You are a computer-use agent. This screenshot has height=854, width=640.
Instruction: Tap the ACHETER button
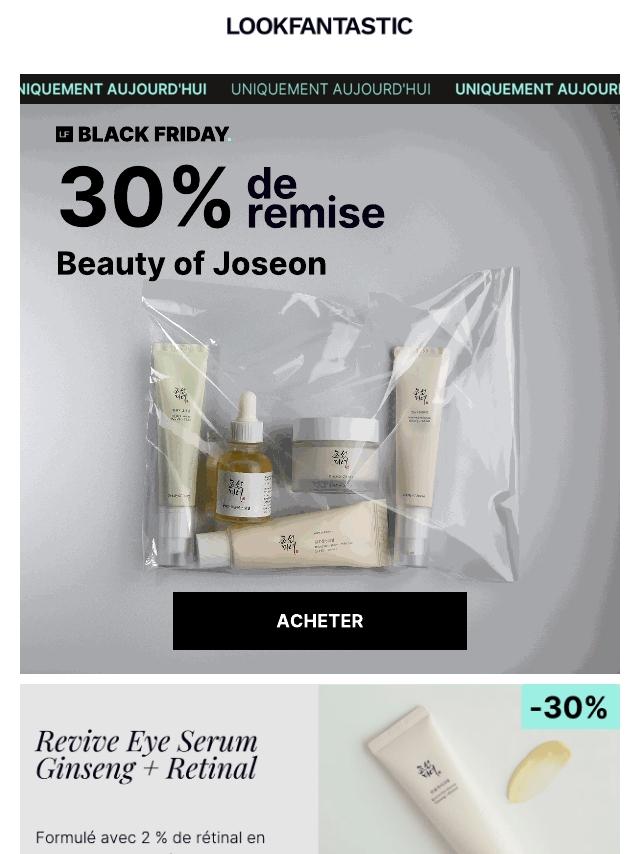[320, 621]
